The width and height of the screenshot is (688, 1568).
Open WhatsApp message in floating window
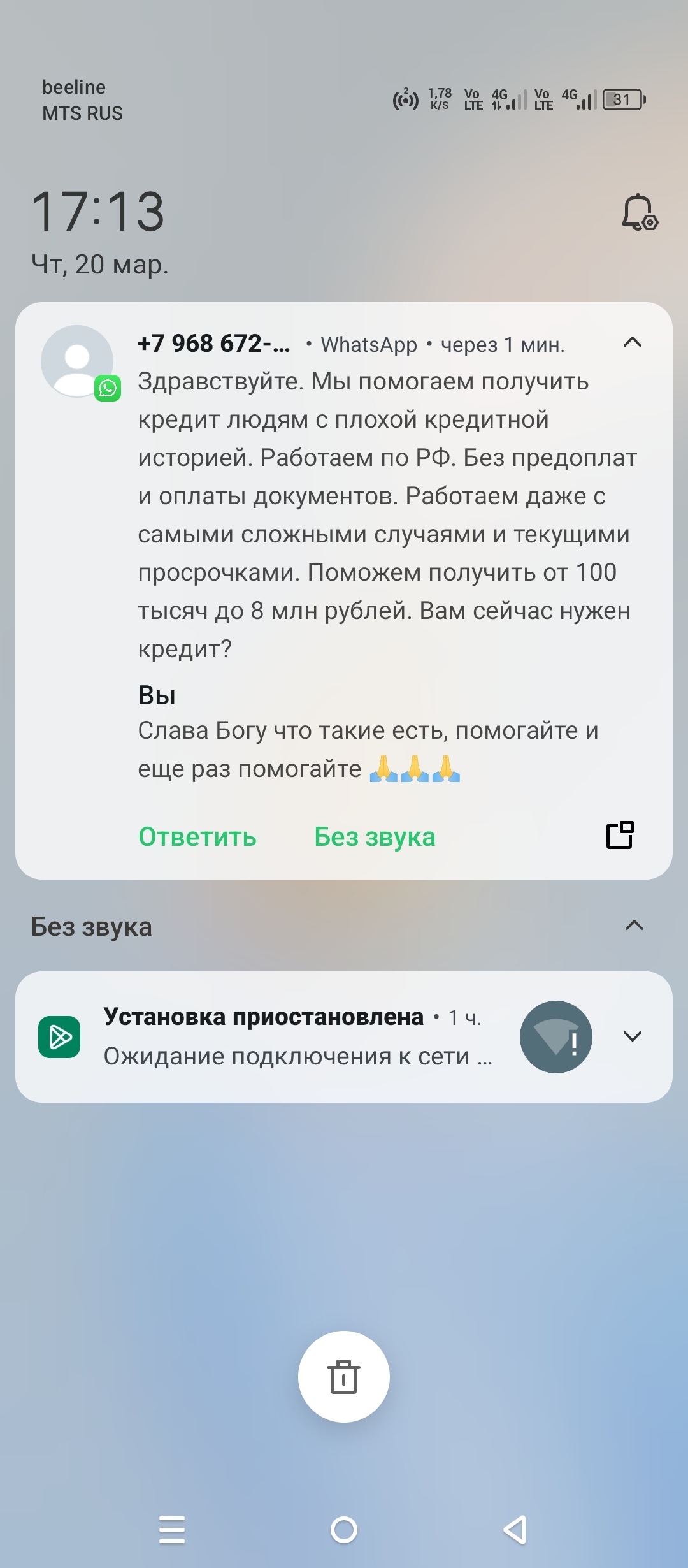pyautogui.click(x=620, y=835)
